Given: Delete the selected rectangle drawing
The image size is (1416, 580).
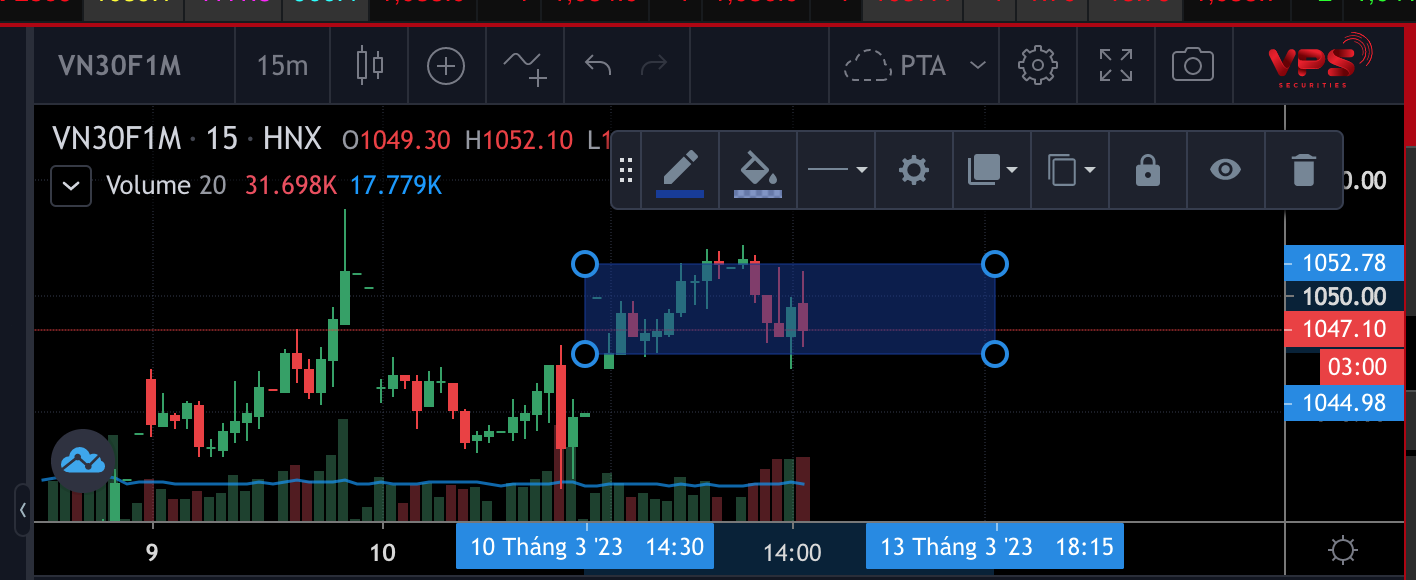Looking at the screenshot, I should 1303,170.
